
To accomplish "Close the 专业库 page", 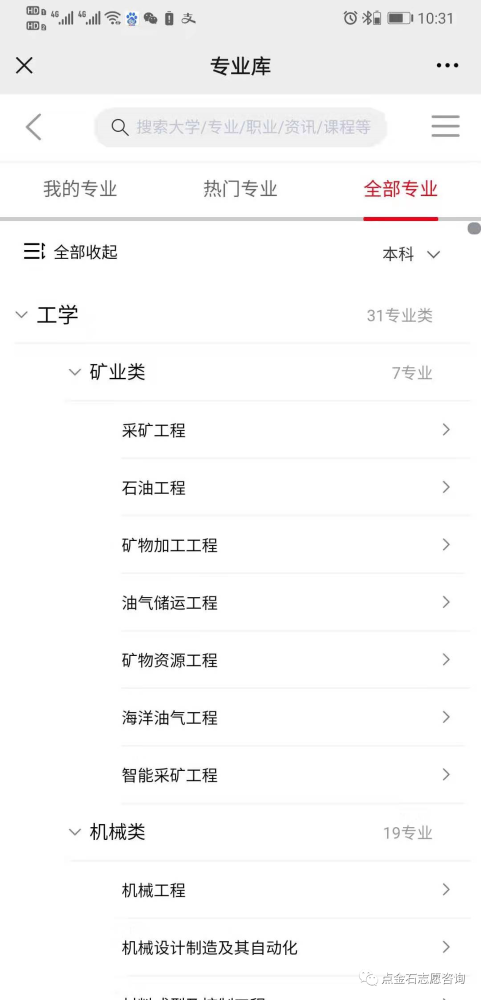I will click(x=24, y=65).
